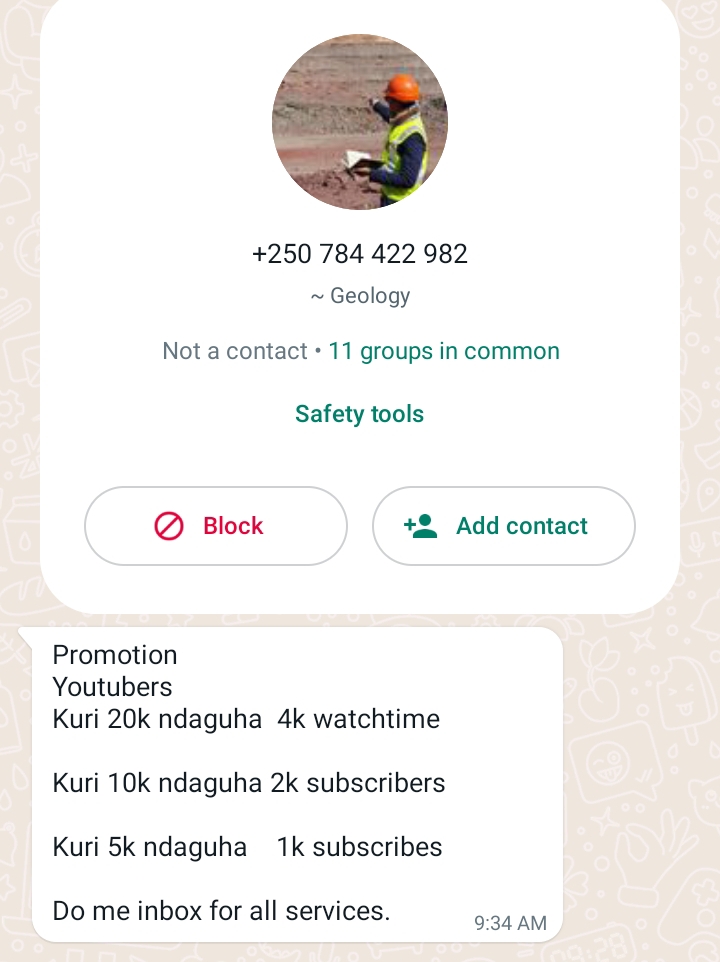Viewport: 720px width, 962px height.
Task: Add the number as a contact
Action: click(503, 526)
